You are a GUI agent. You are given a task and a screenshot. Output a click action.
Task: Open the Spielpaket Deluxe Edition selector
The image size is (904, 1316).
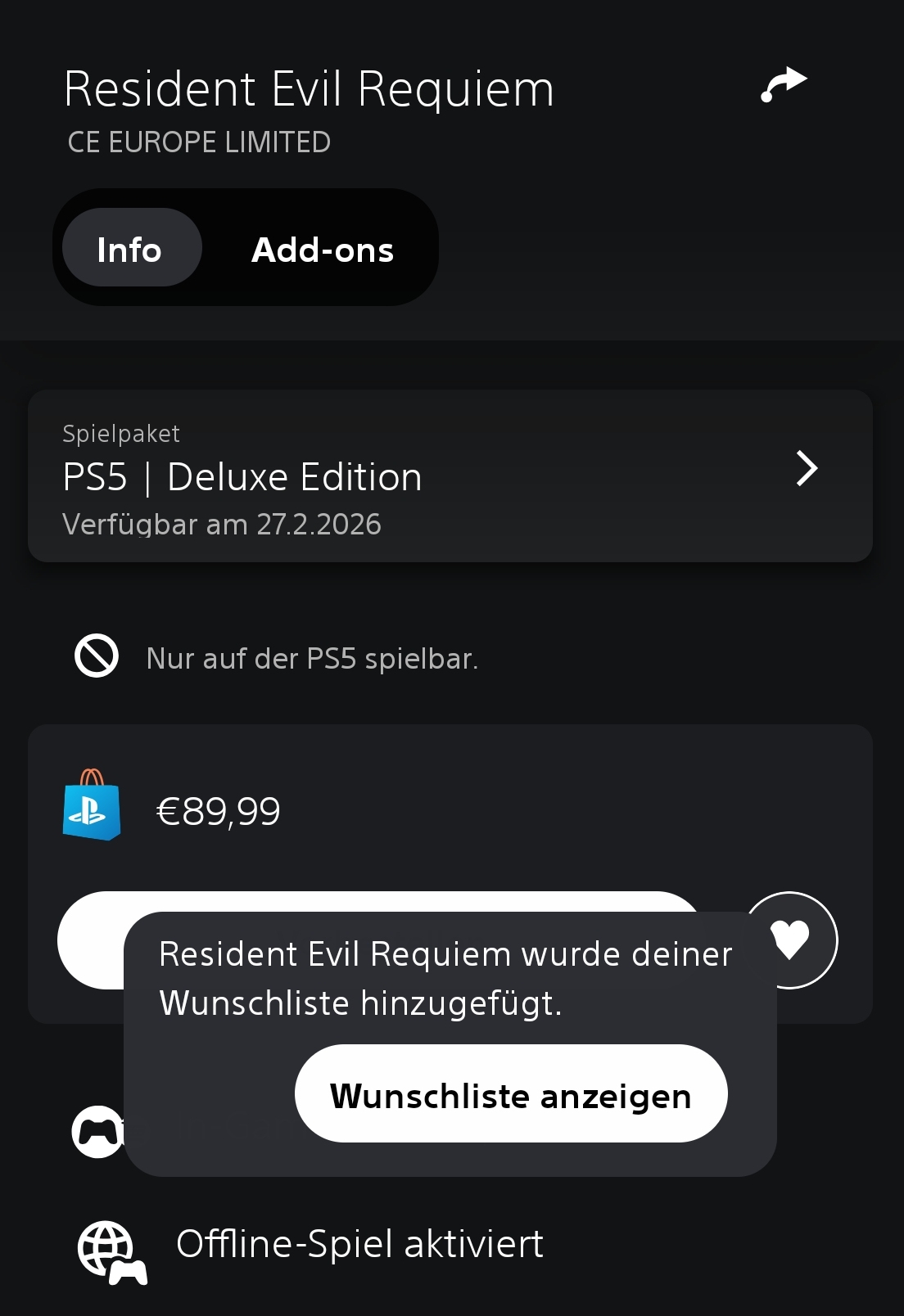[450, 476]
